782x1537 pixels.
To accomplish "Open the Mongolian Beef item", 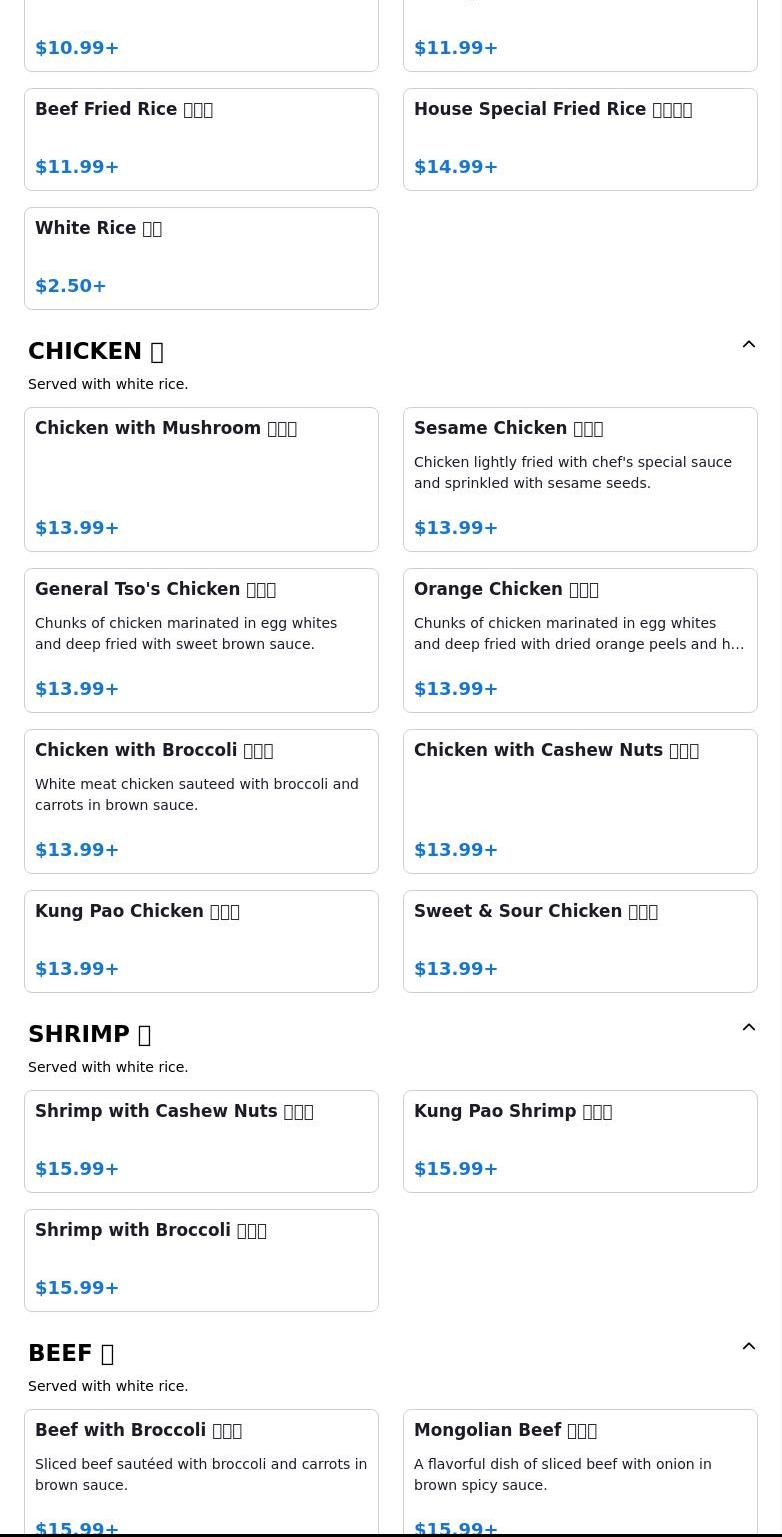I will tap(580, 1472).
